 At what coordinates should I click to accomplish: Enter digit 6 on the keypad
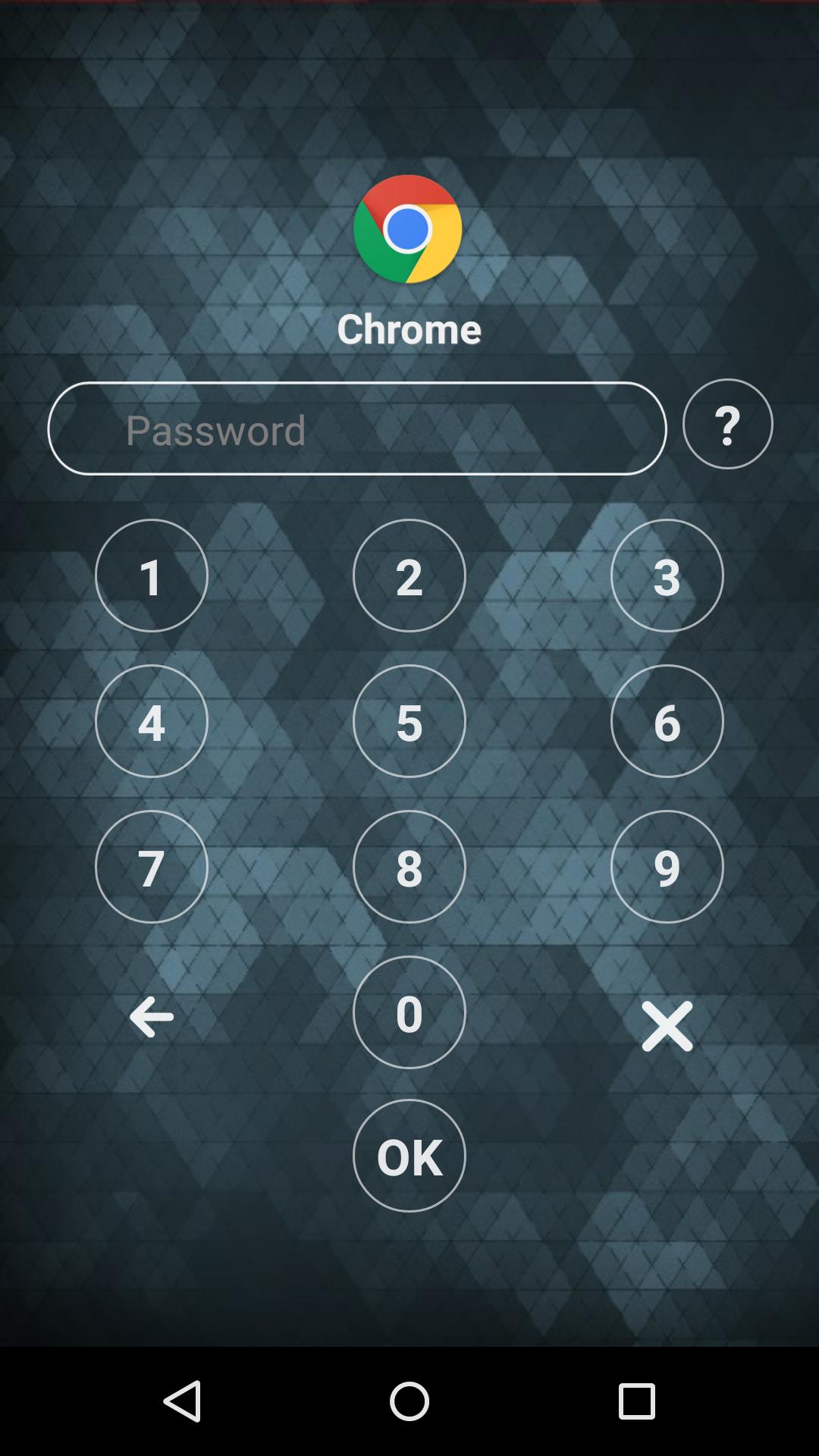coord(667,721)
